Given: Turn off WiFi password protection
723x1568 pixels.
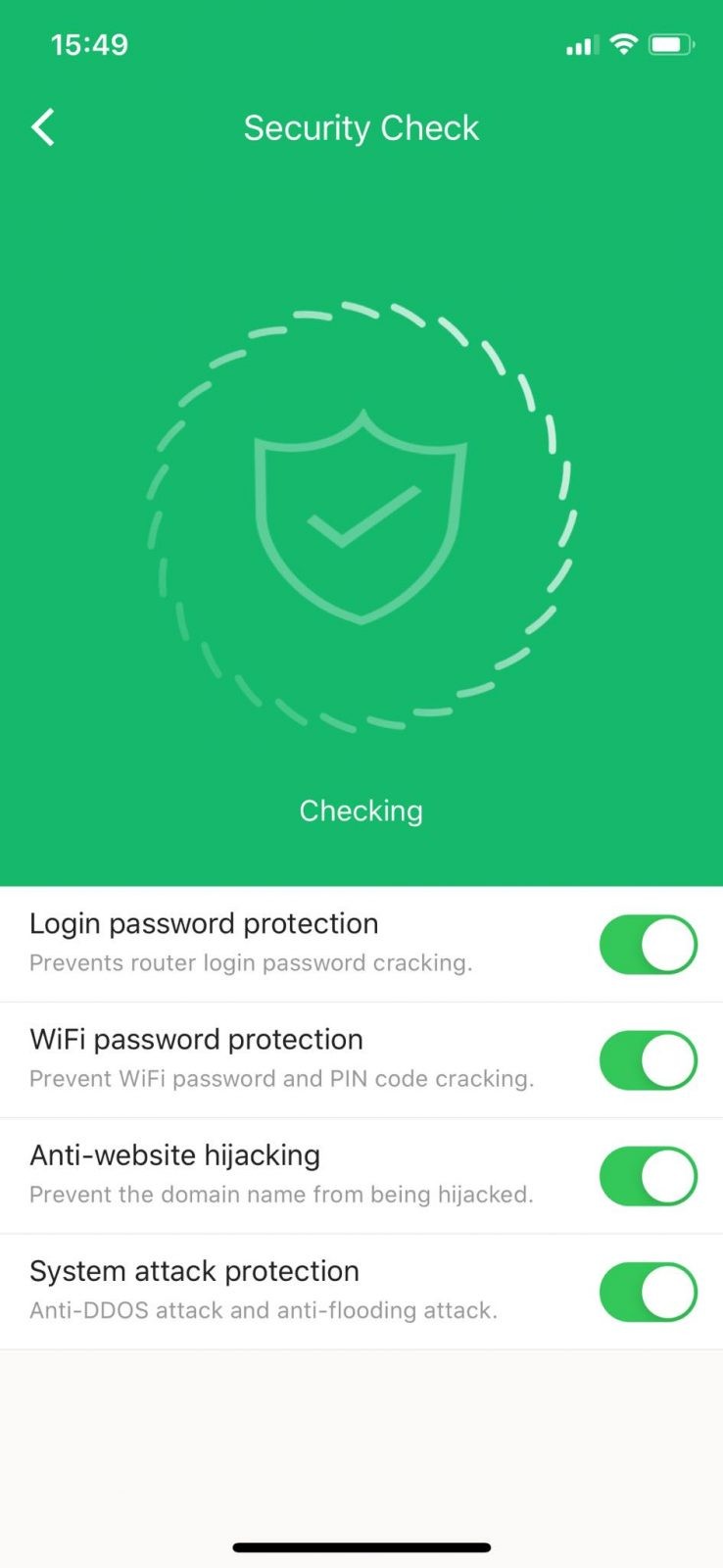Looking at the screenshot, I should (x=649, y=1060).
